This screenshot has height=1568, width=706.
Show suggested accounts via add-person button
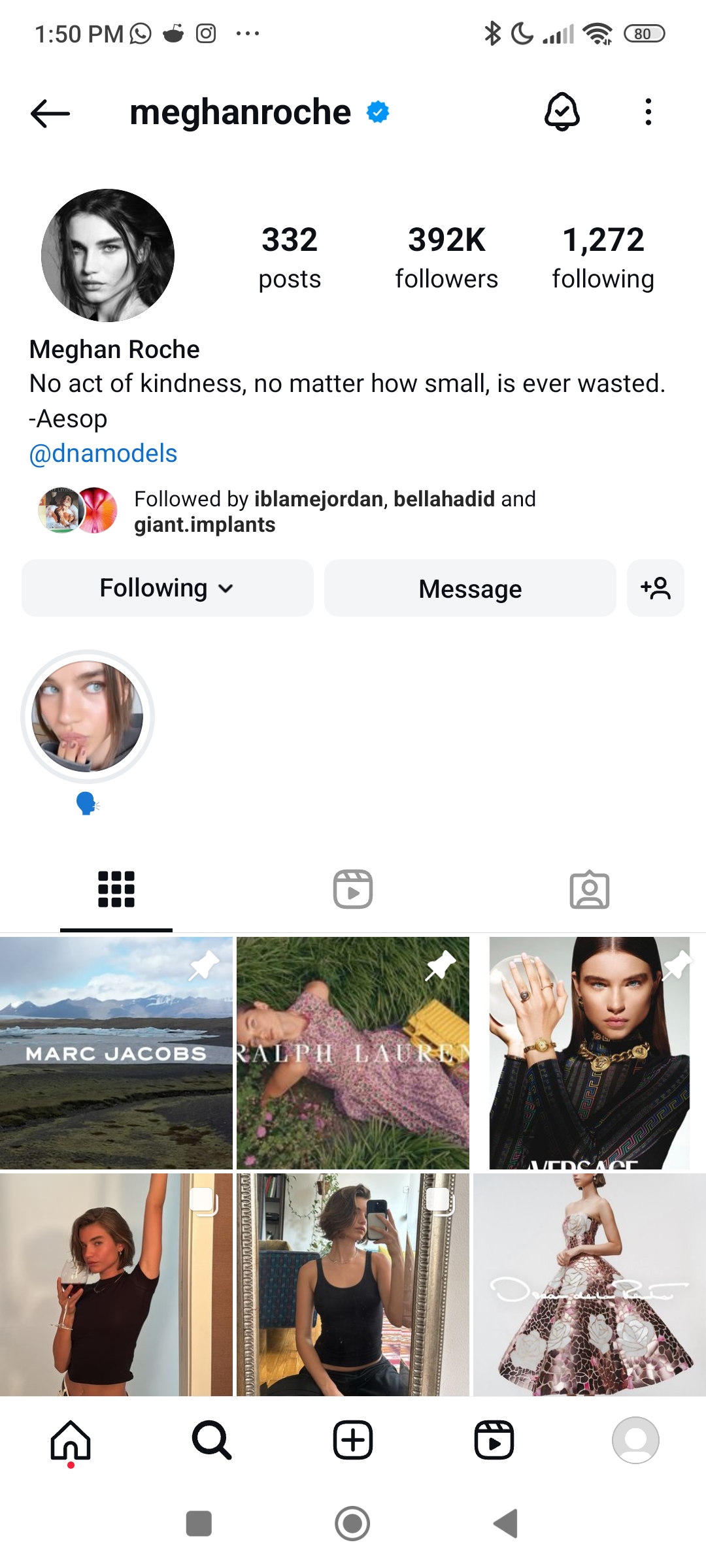pyautogui.click(x=655, y=588)
